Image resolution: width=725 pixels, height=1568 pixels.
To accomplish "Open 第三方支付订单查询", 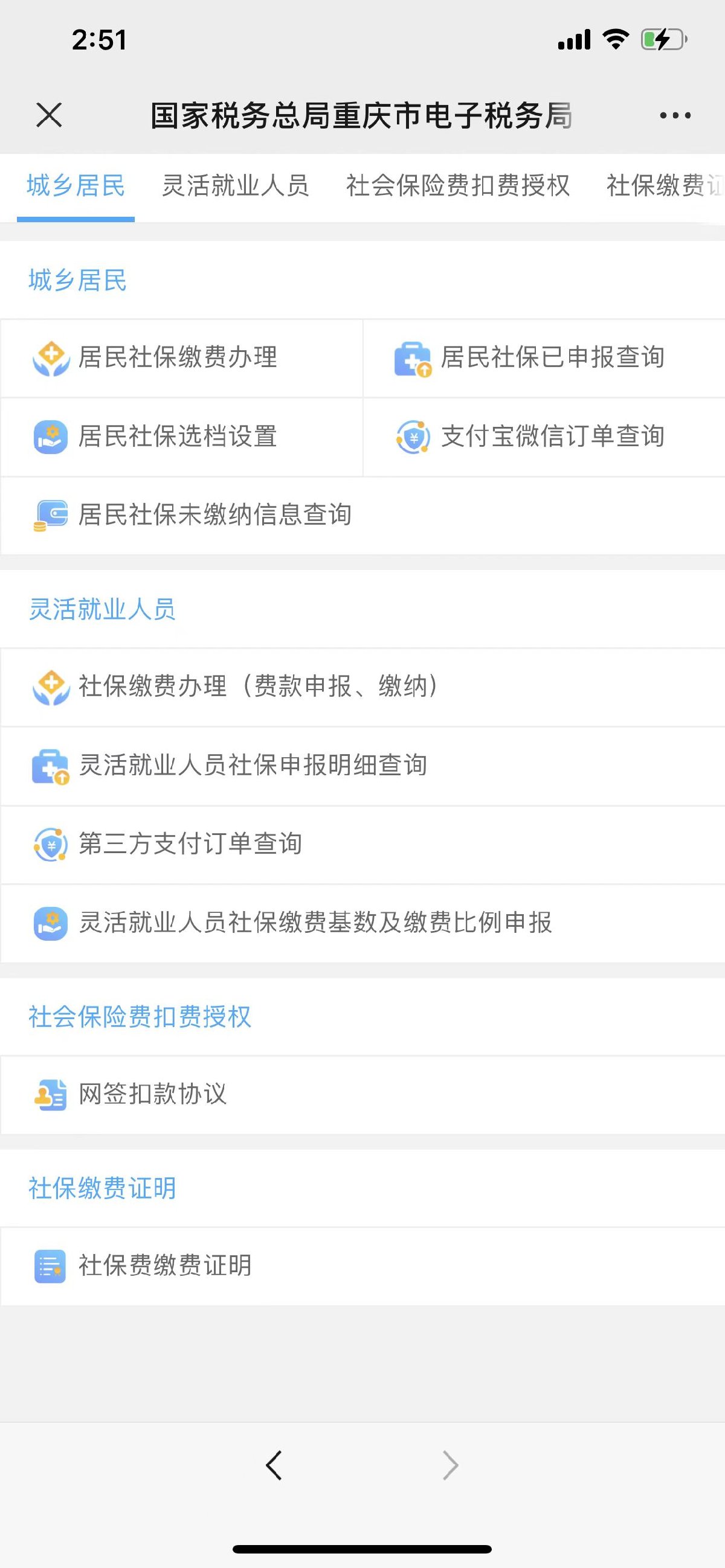I will coord(190,844).
